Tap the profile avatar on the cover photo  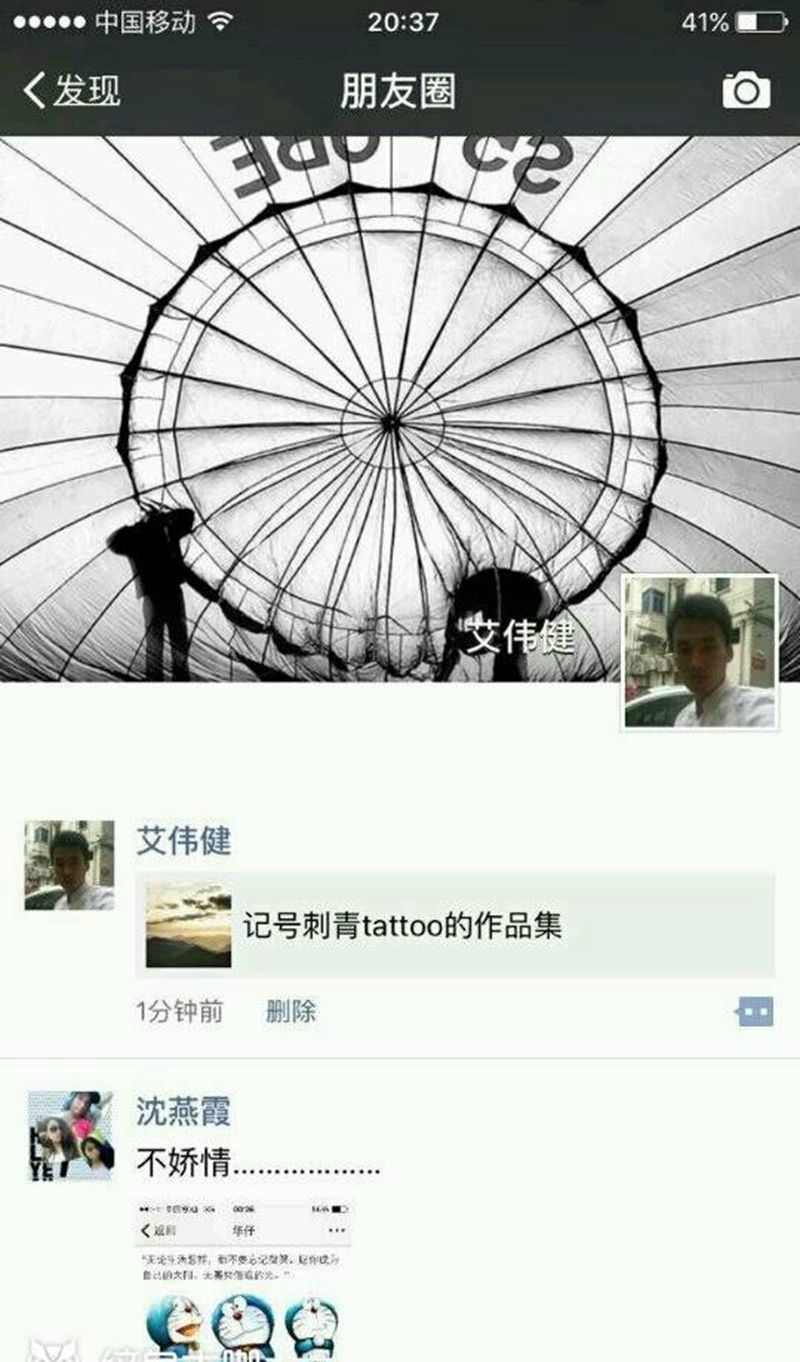click(x=699, y=652)
